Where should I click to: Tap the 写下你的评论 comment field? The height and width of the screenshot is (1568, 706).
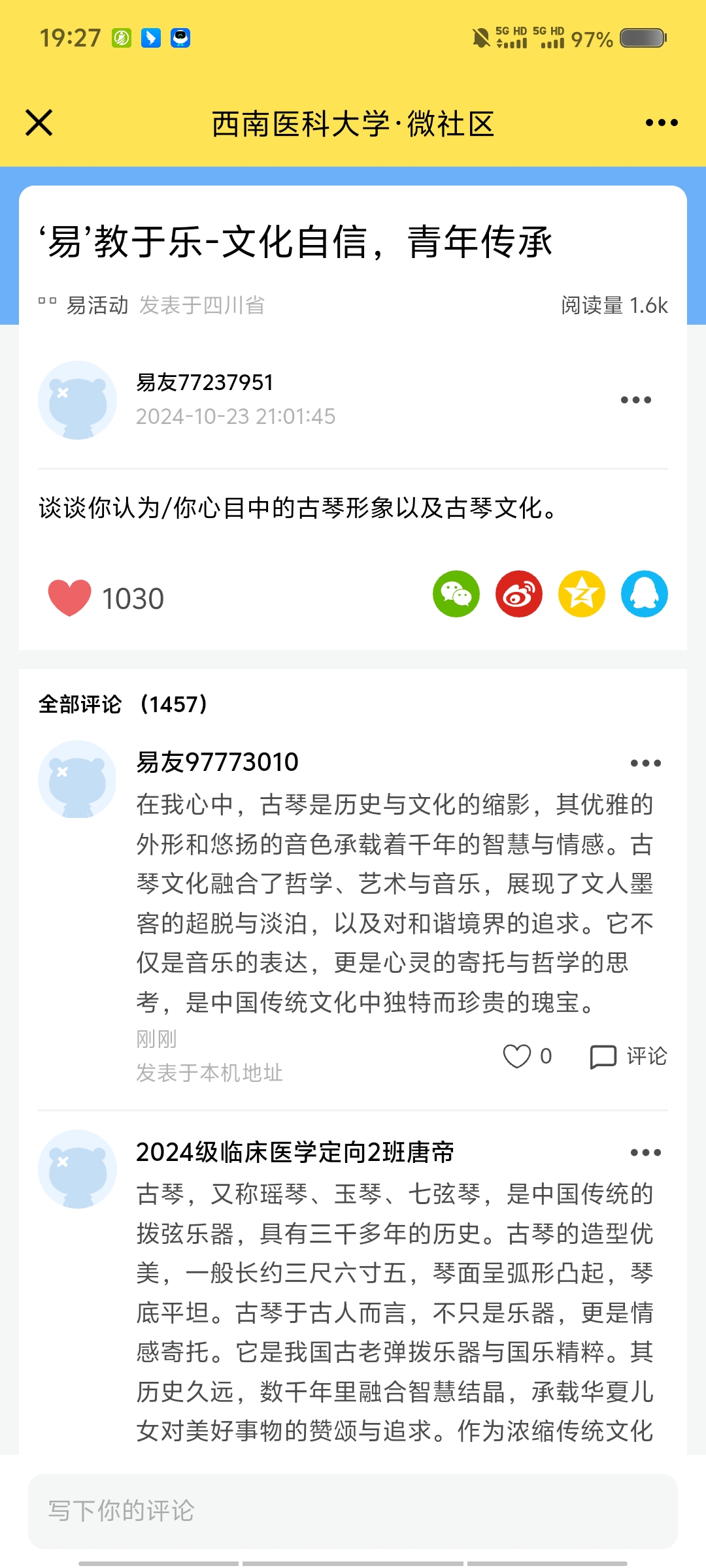pyautogui.click(x=353, y=1511)
